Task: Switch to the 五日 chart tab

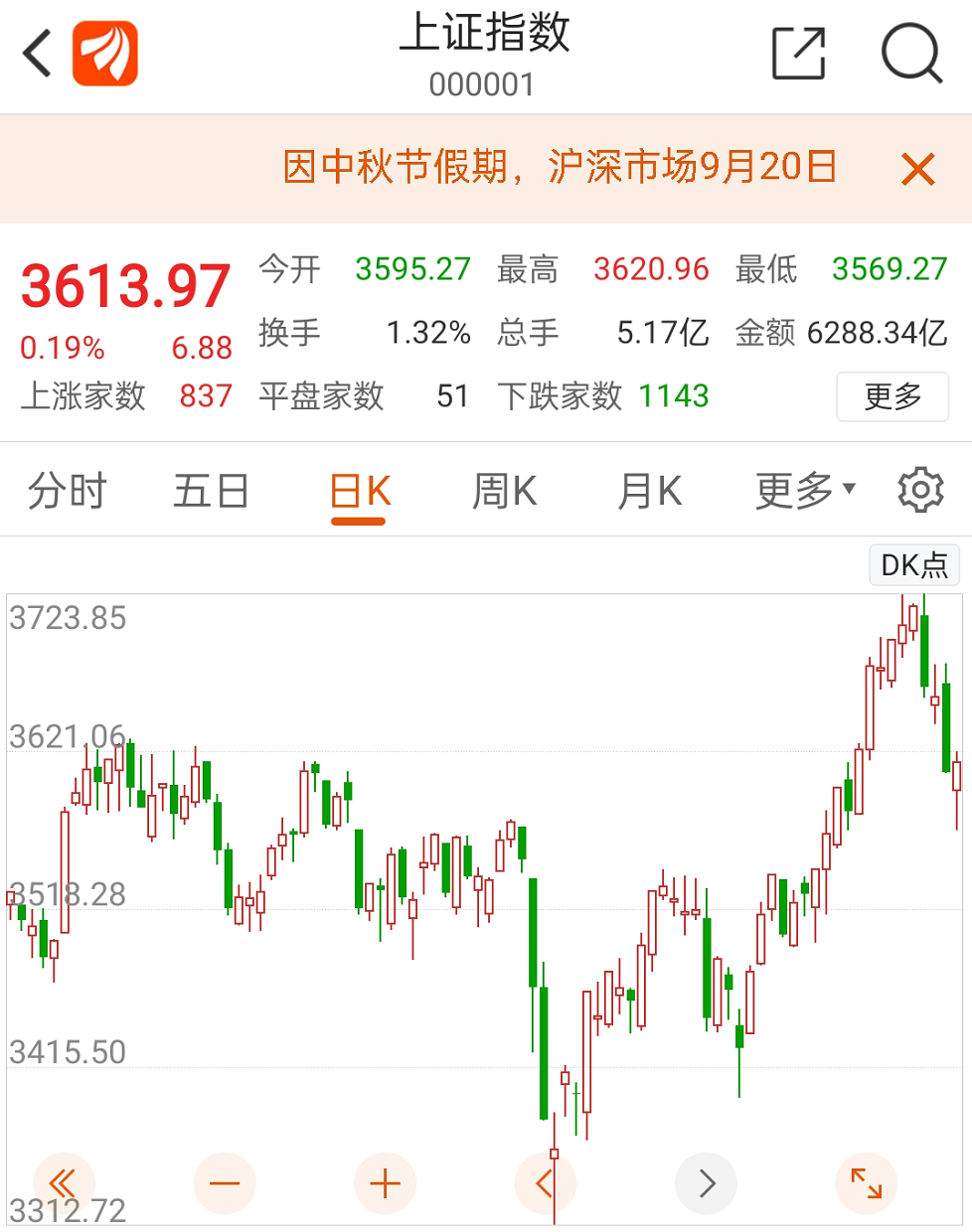Action: click(x=211, y=491)
